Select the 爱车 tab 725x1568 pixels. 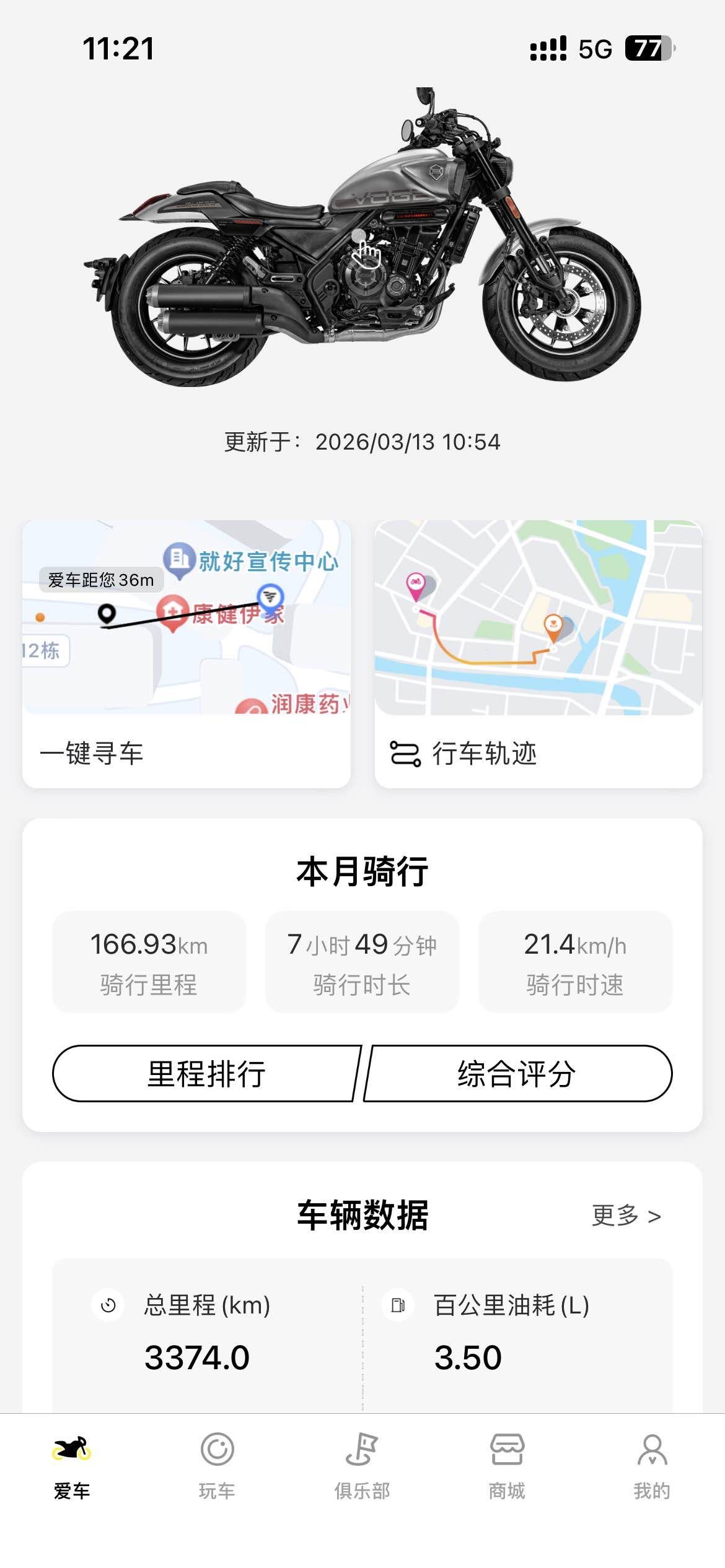click(x=72, y=1466)
